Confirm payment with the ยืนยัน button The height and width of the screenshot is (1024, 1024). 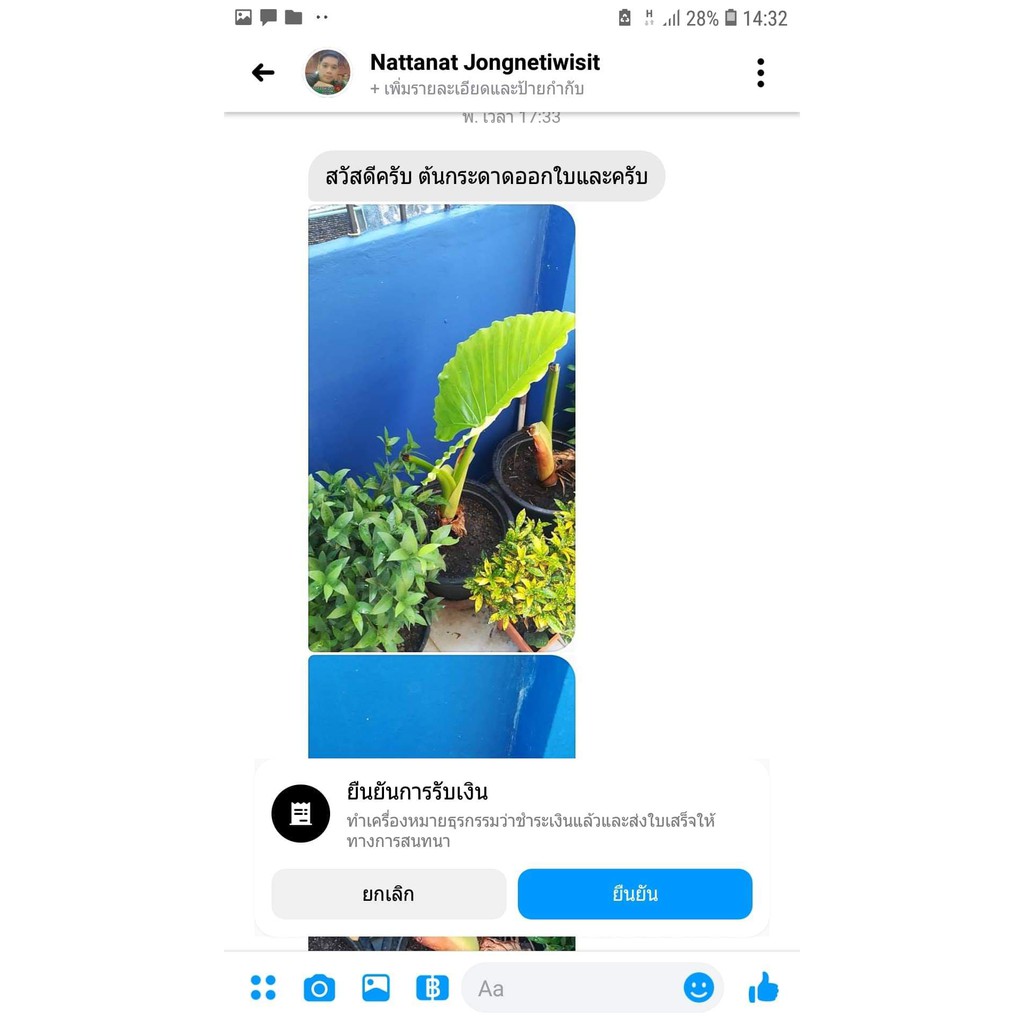click(x=634, y=894)
